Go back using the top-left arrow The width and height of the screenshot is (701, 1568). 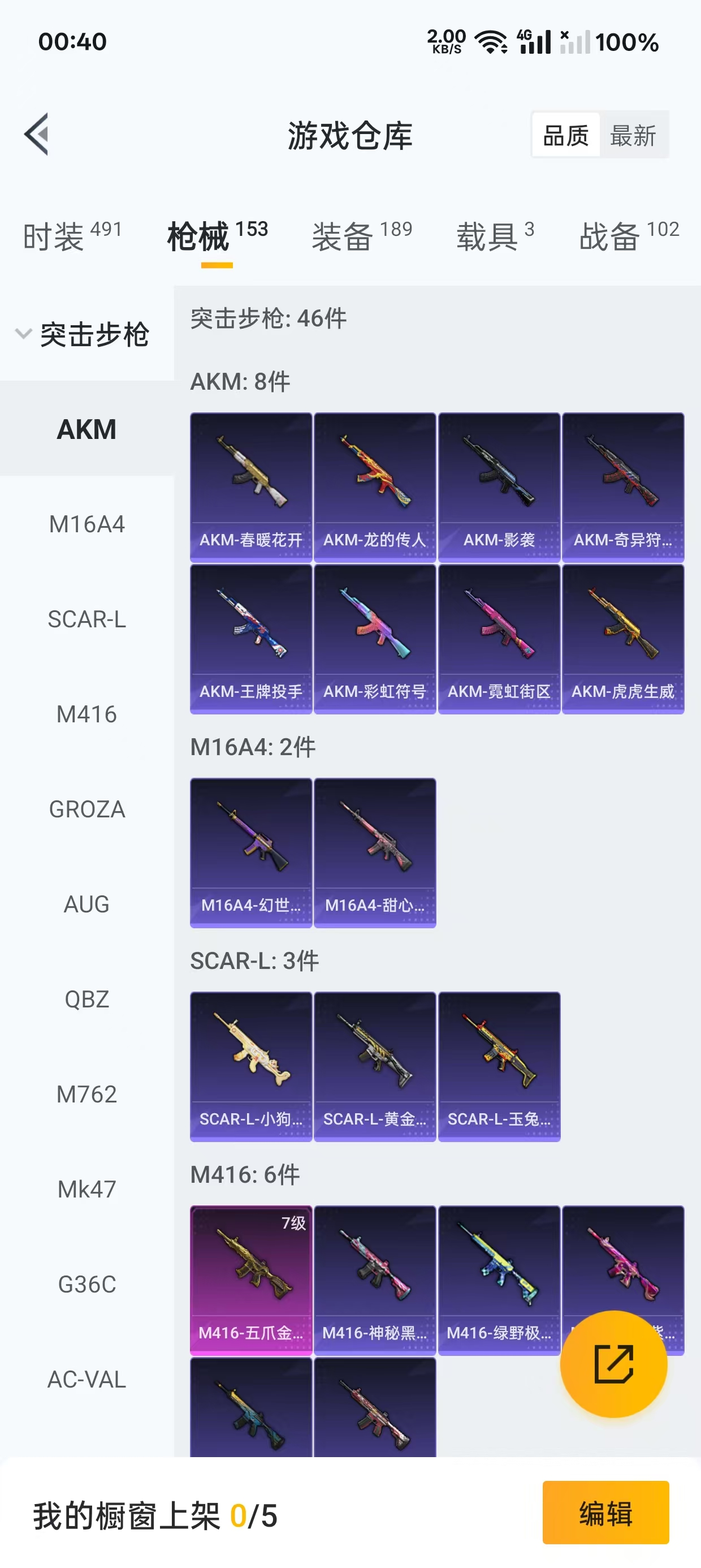tap(37, 135)
